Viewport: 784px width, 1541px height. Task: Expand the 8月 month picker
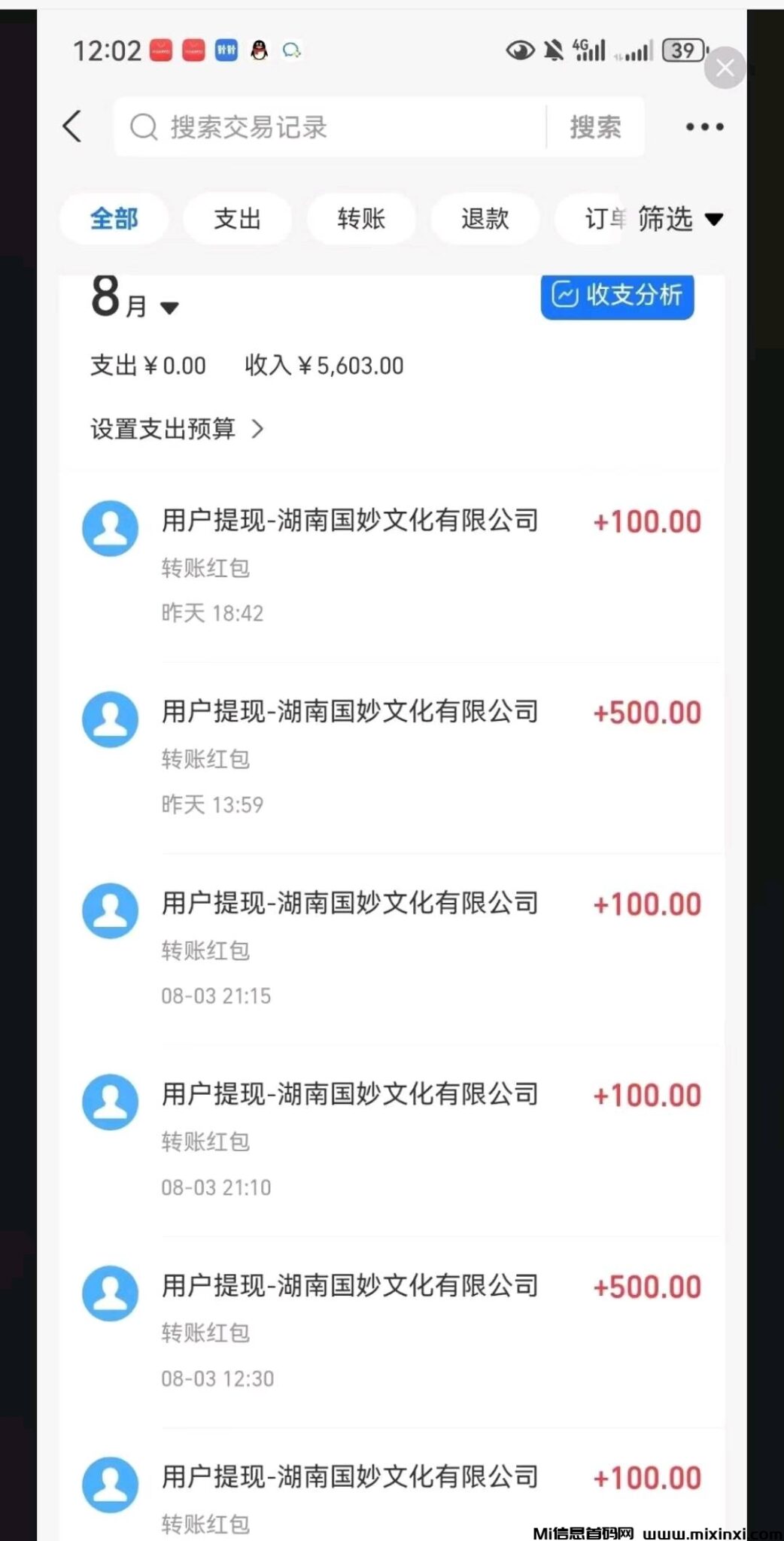point(135,299)
